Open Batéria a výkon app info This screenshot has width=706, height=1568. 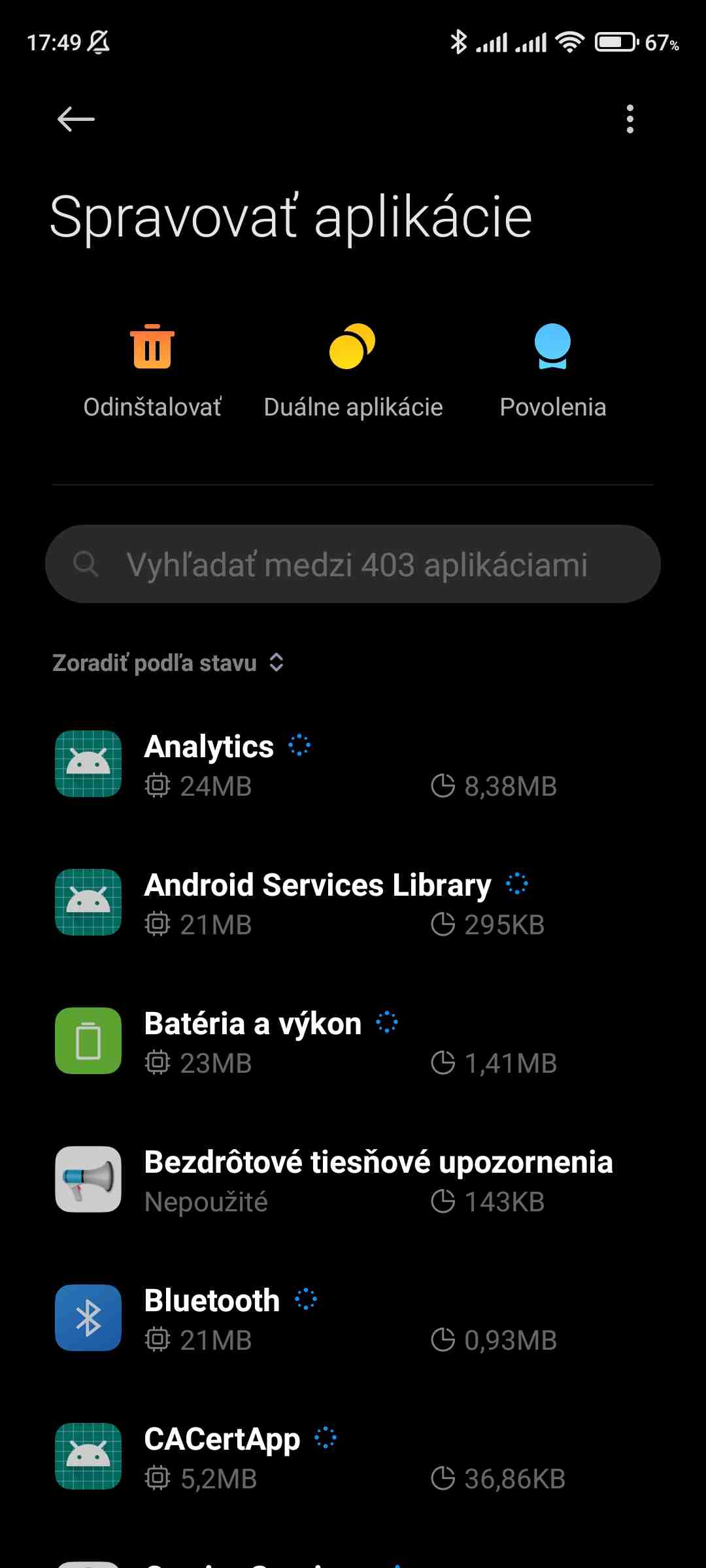point(353,1041)
